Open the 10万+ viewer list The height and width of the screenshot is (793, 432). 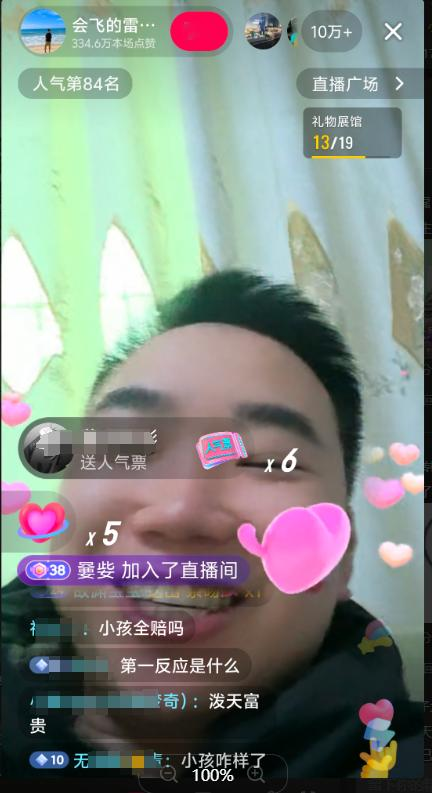(331, 31)
